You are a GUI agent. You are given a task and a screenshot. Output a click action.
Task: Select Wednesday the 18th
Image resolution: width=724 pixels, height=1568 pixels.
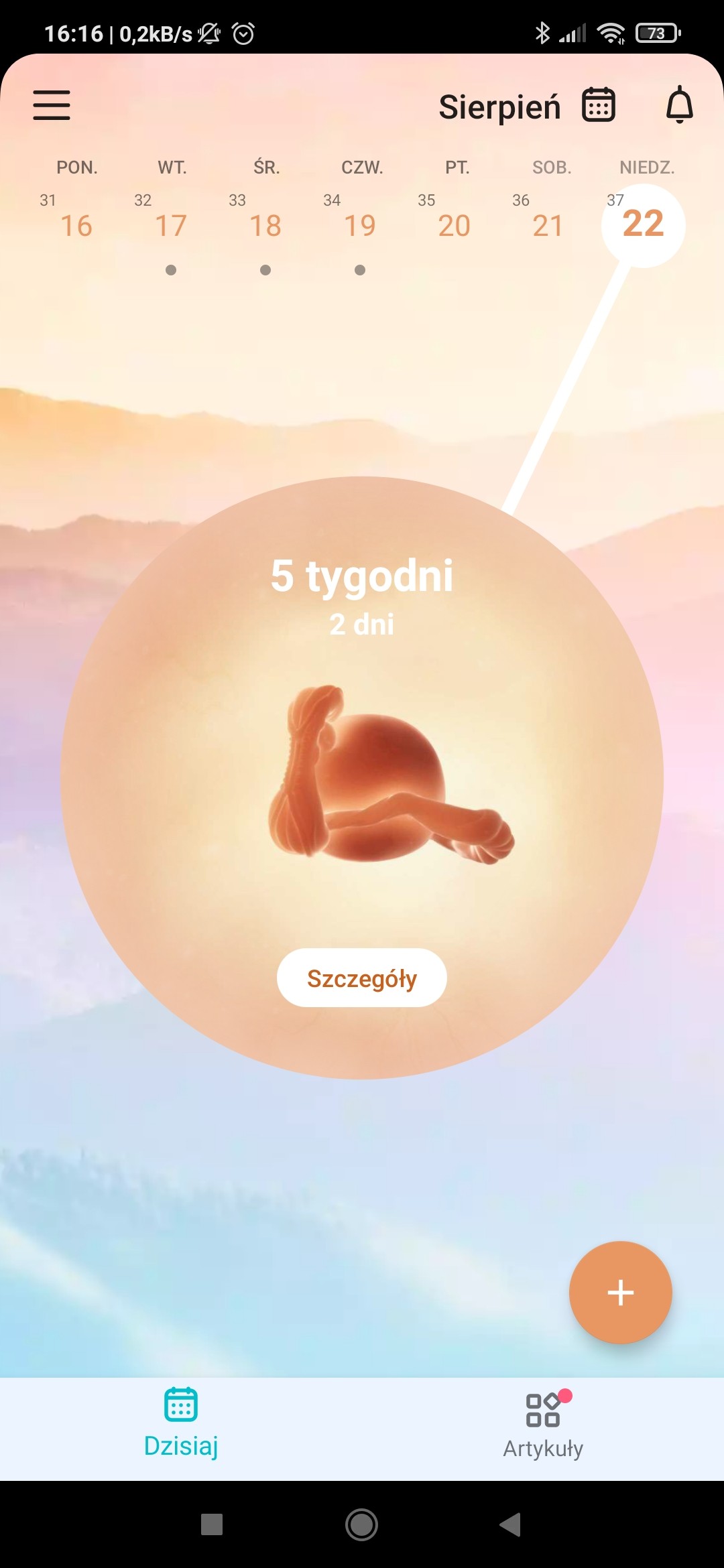pyautogui.click(x=265, y=225)
